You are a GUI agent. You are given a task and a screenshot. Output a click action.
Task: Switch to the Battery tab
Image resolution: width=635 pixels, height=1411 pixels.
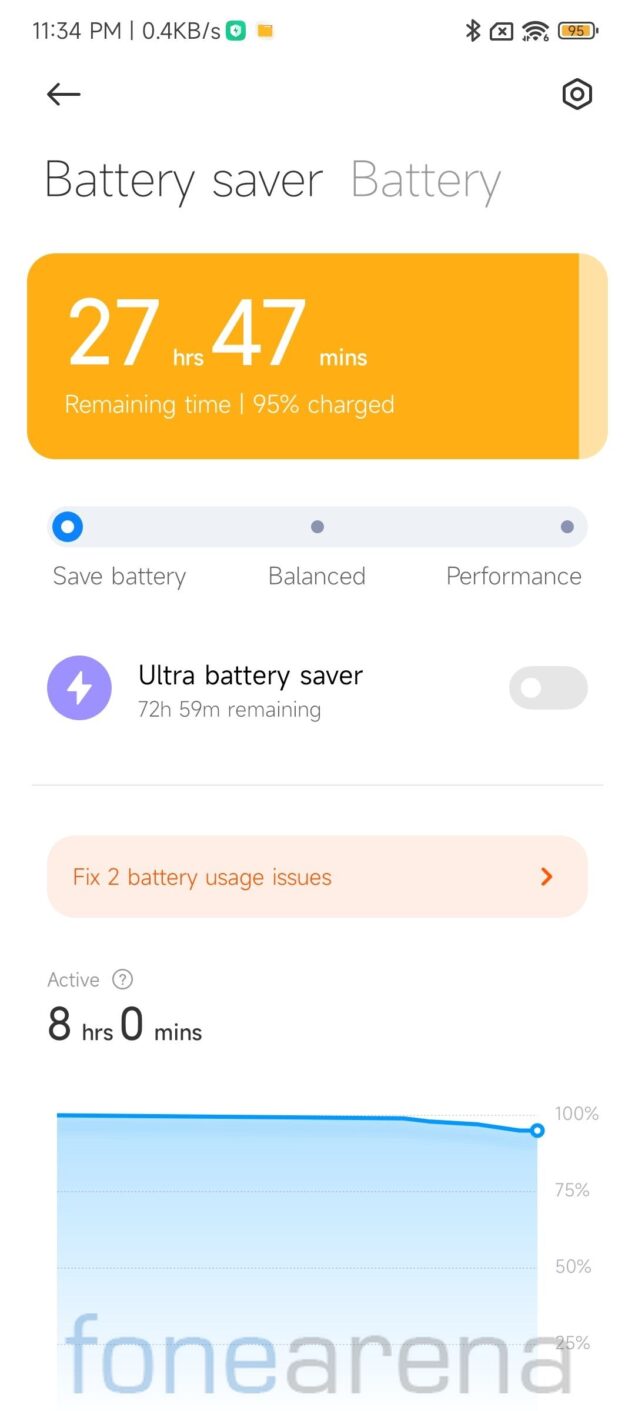(x=425, y=181)
